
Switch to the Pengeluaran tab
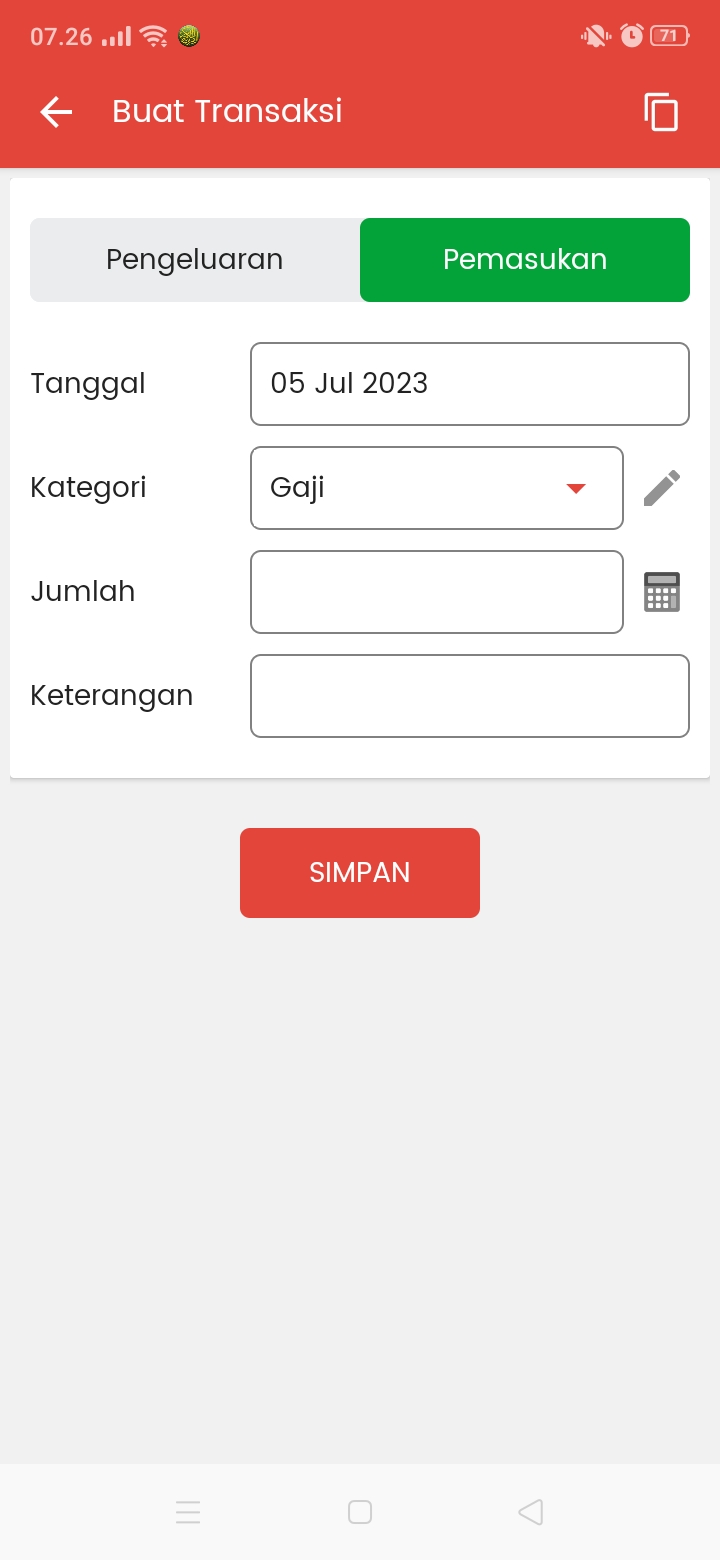tap(195, 260)
